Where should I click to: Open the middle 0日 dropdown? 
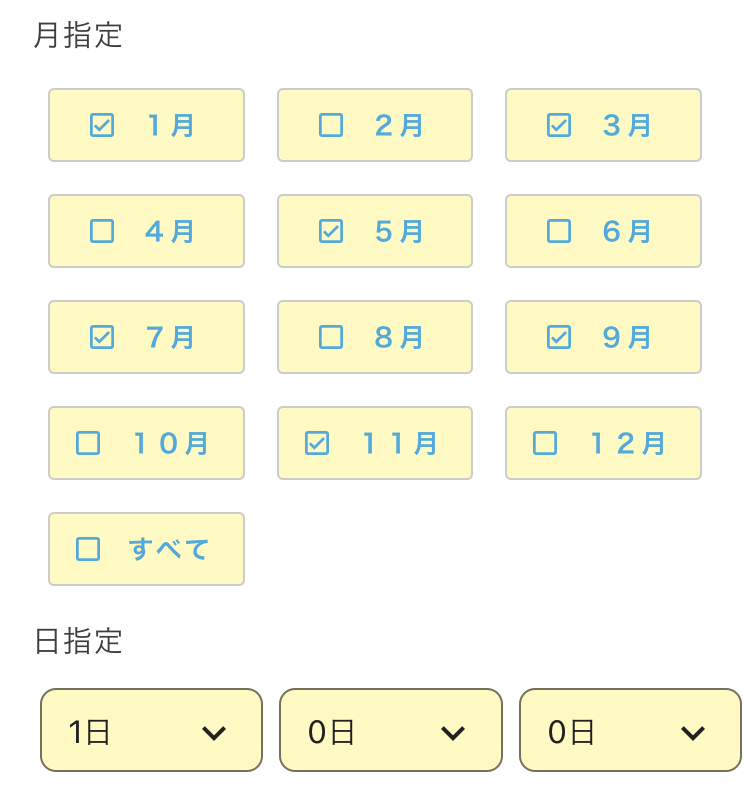[390, 730]
